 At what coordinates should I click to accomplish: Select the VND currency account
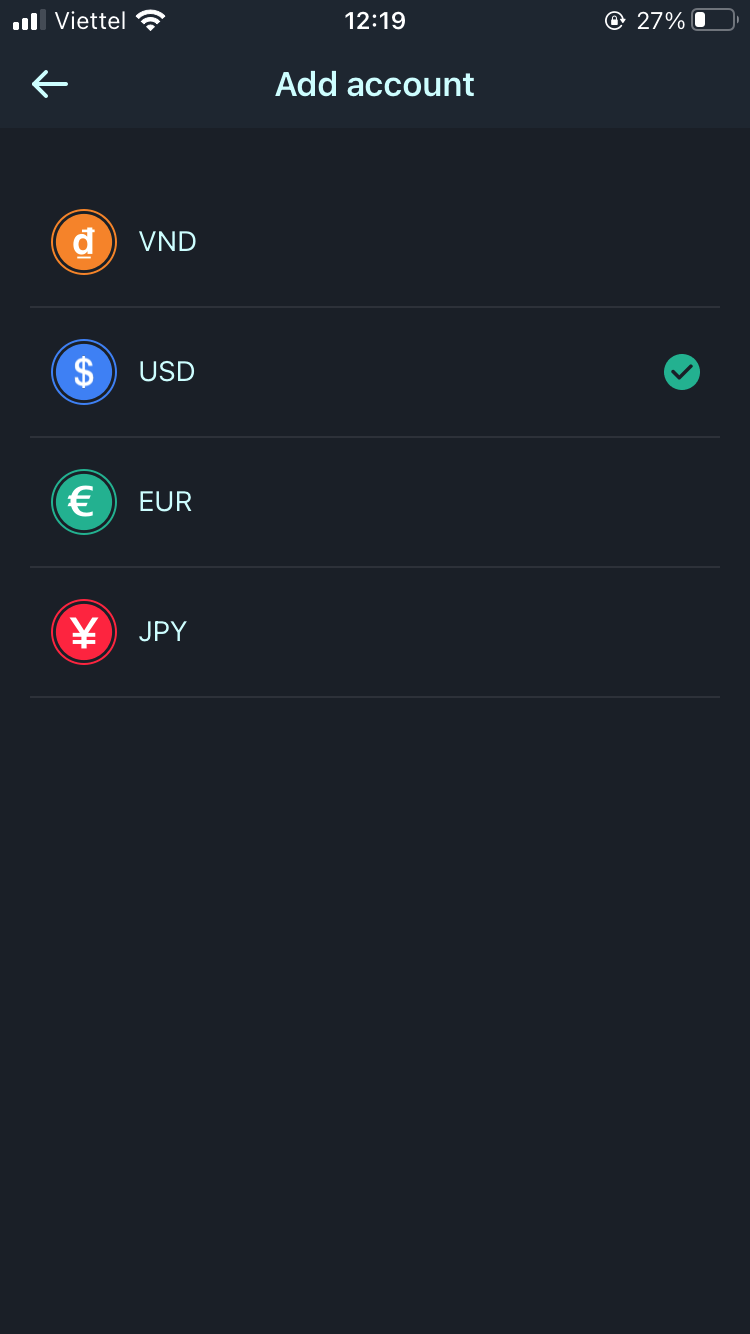(x=375, y=242)
